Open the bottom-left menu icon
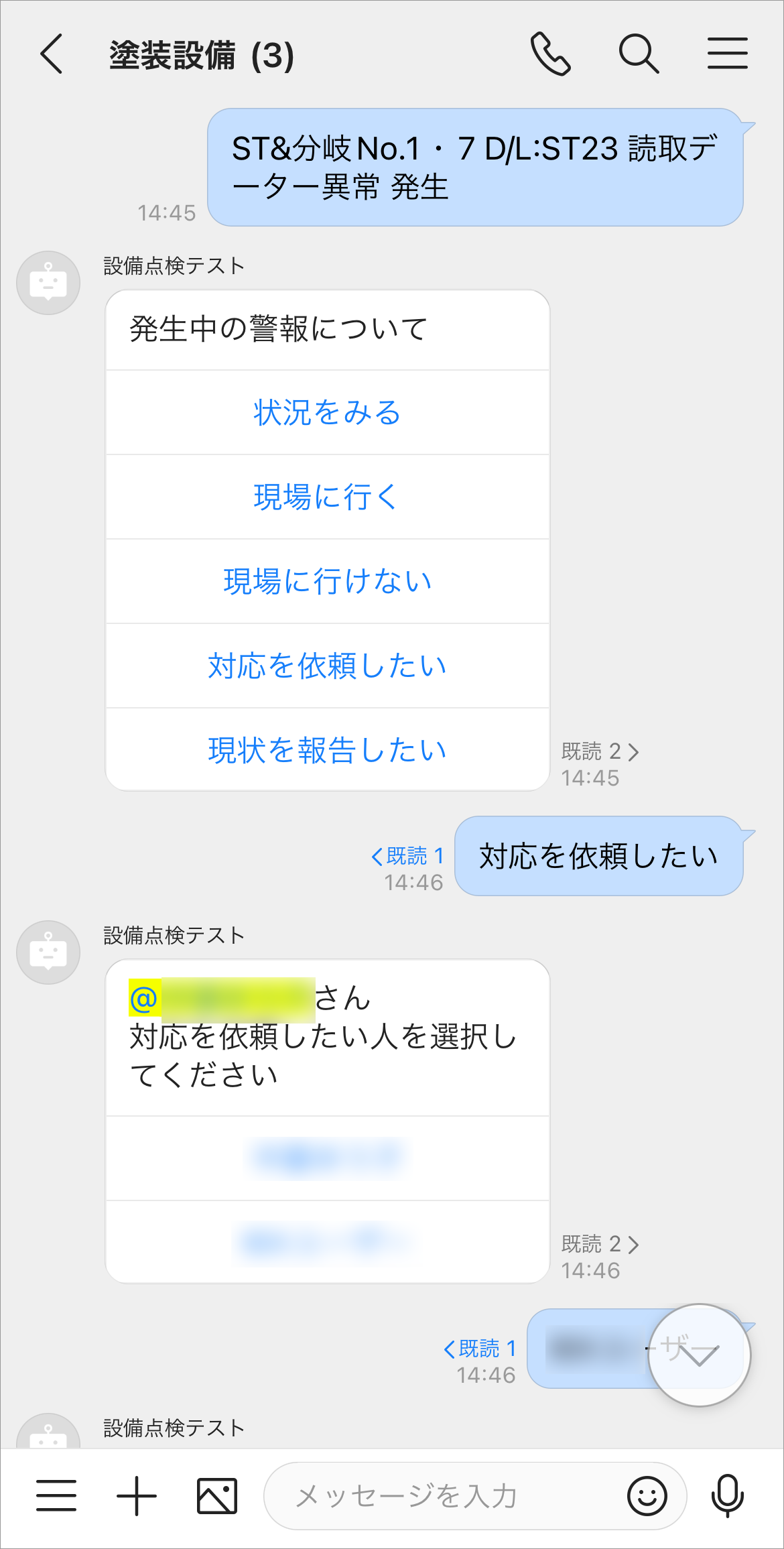 (56, 1496)
